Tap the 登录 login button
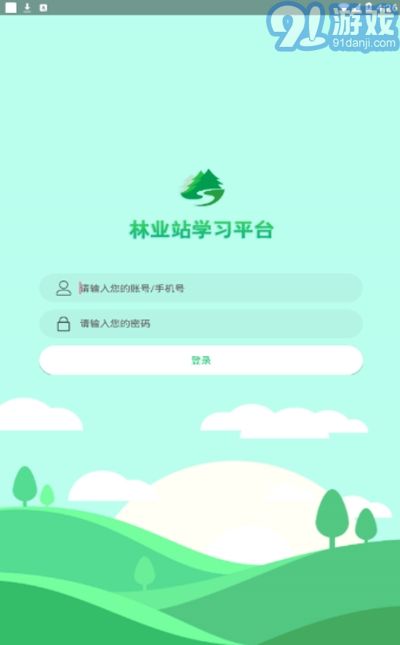 (201, 360)
